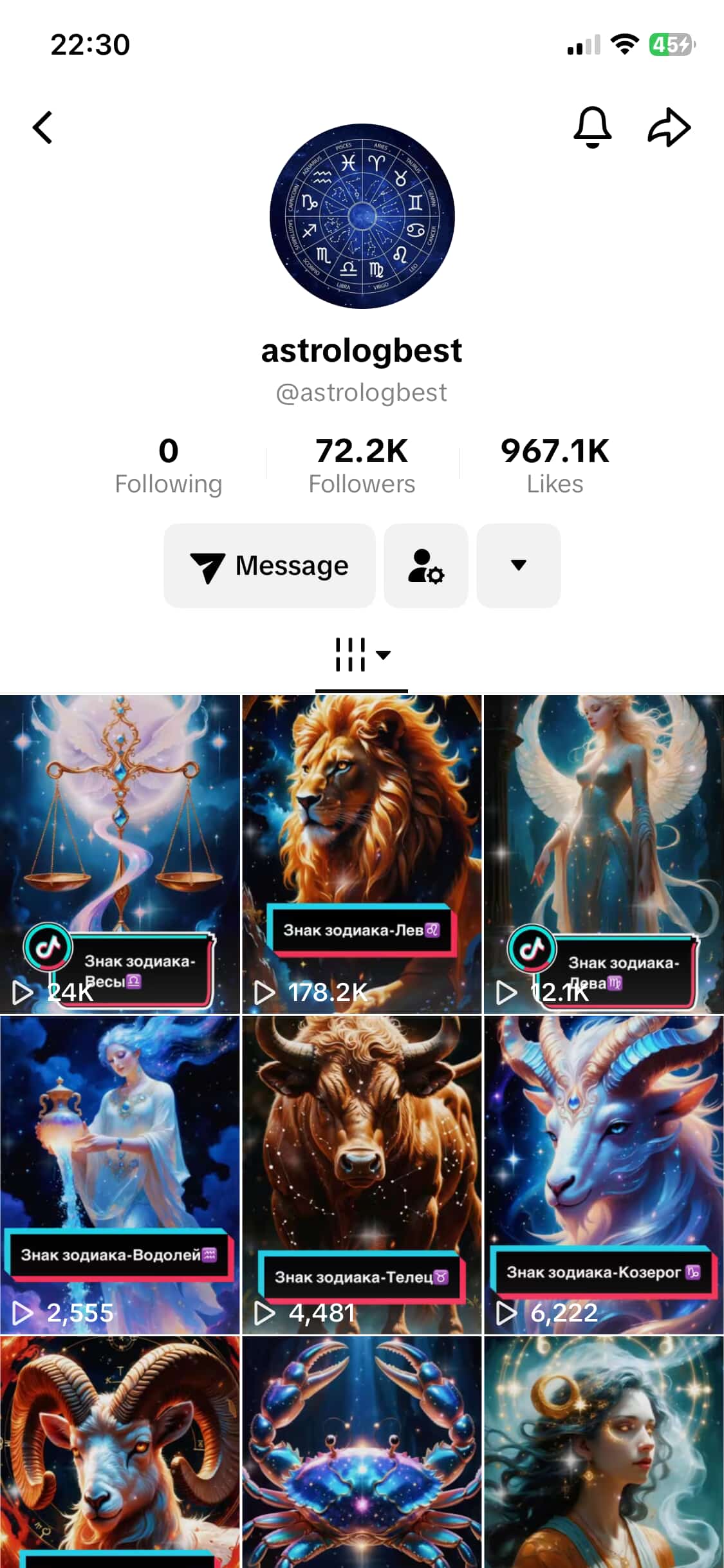Open the Телец video with 4,481 views
This screenshot has height=1568, width=724.
(x=362, y=1174)
